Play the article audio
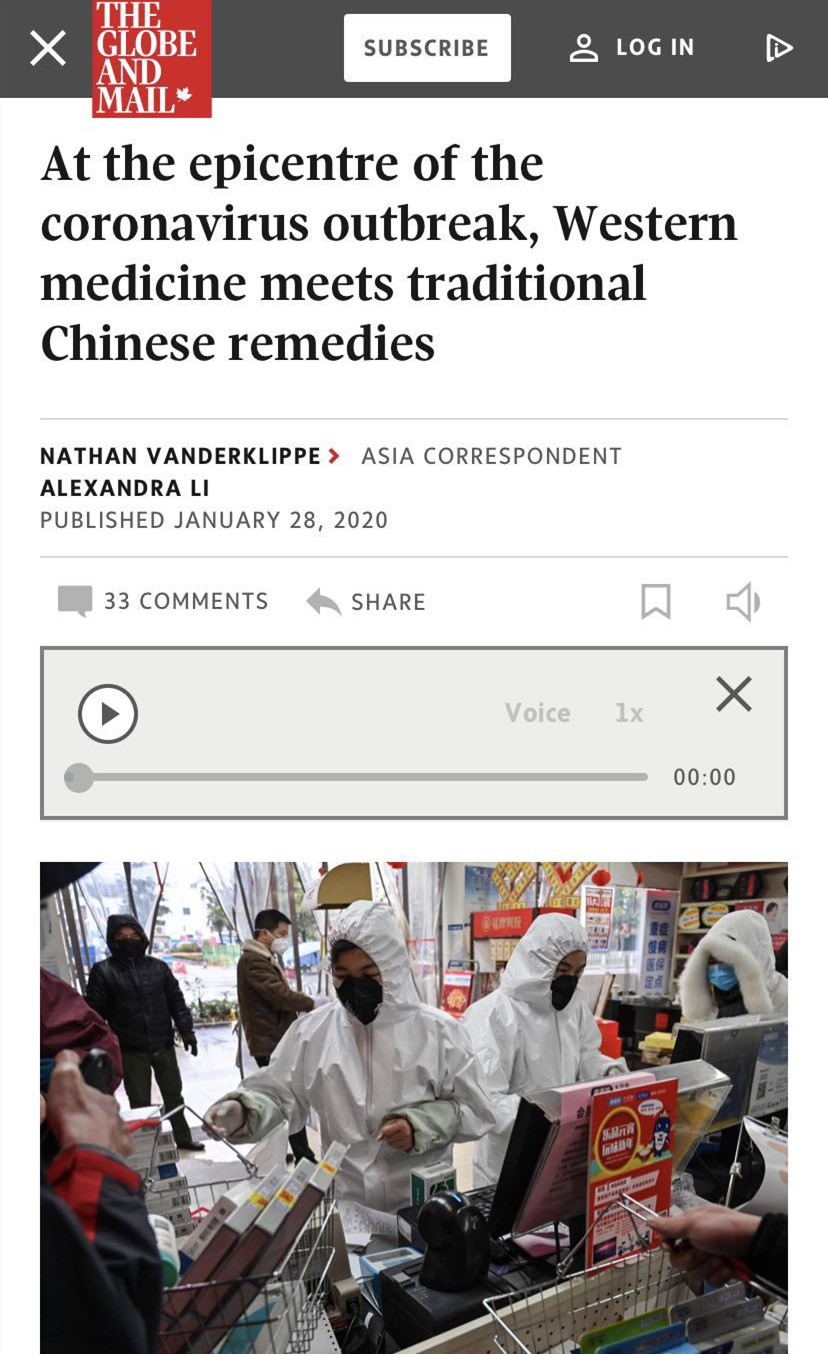The height and width of the screenshot is (1354, 828). pos(108,713)
